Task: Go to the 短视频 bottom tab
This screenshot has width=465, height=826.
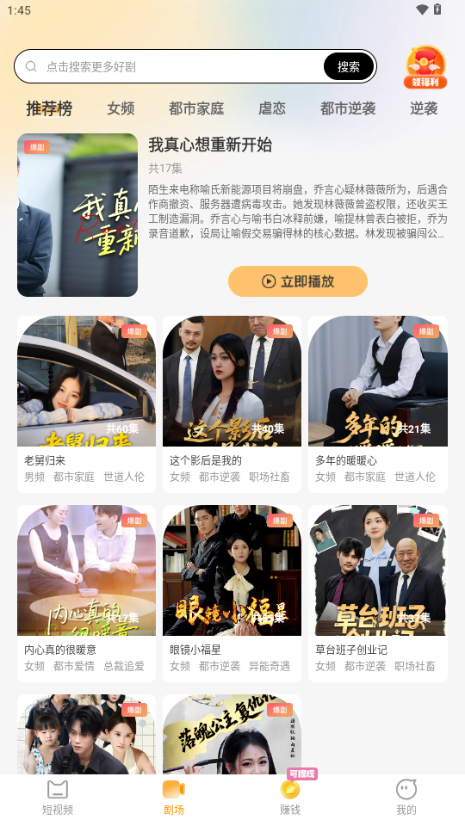Action: pyautogui.click(x=58, y=798)
